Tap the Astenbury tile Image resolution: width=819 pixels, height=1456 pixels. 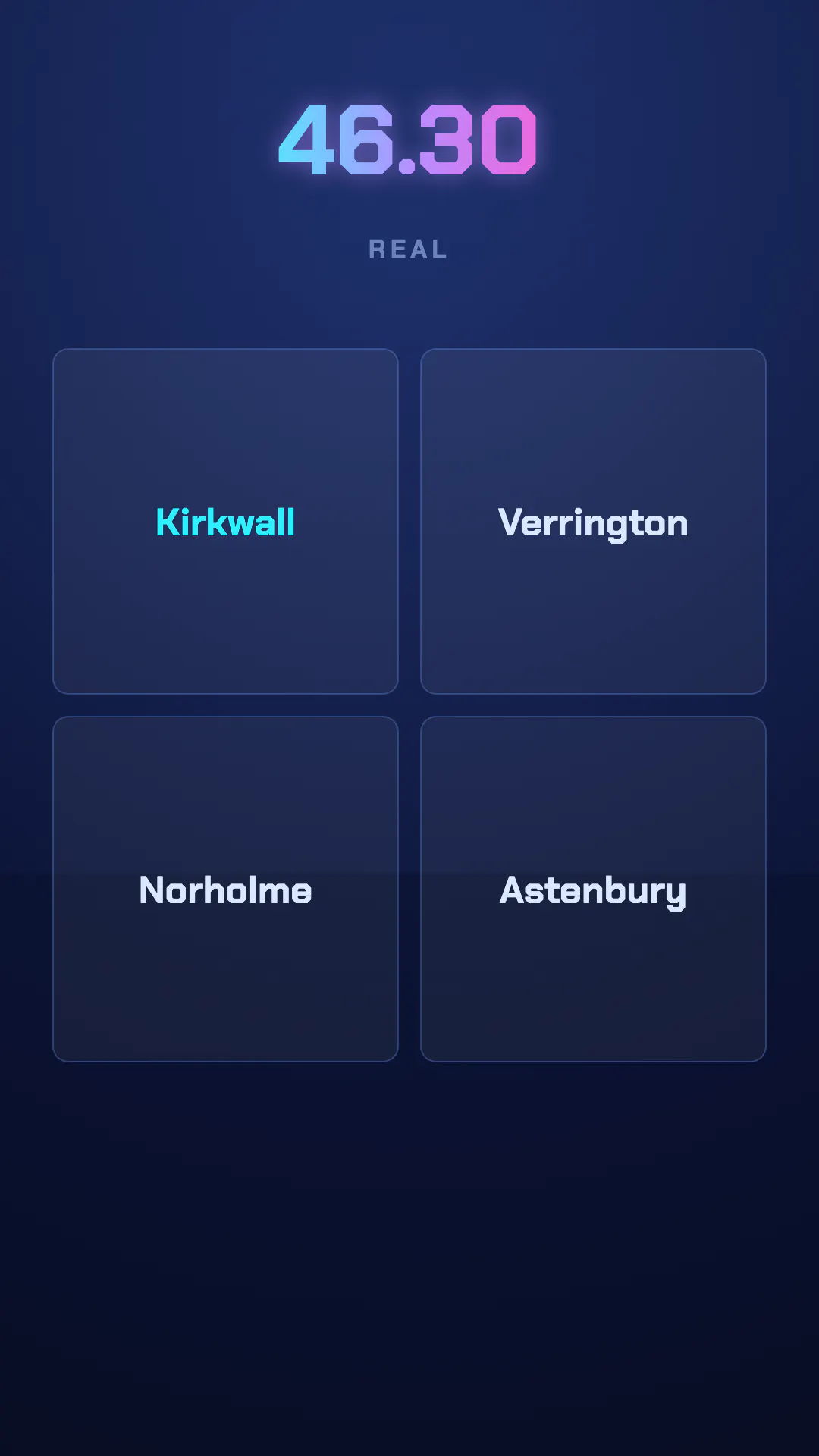tap(593, 889)
